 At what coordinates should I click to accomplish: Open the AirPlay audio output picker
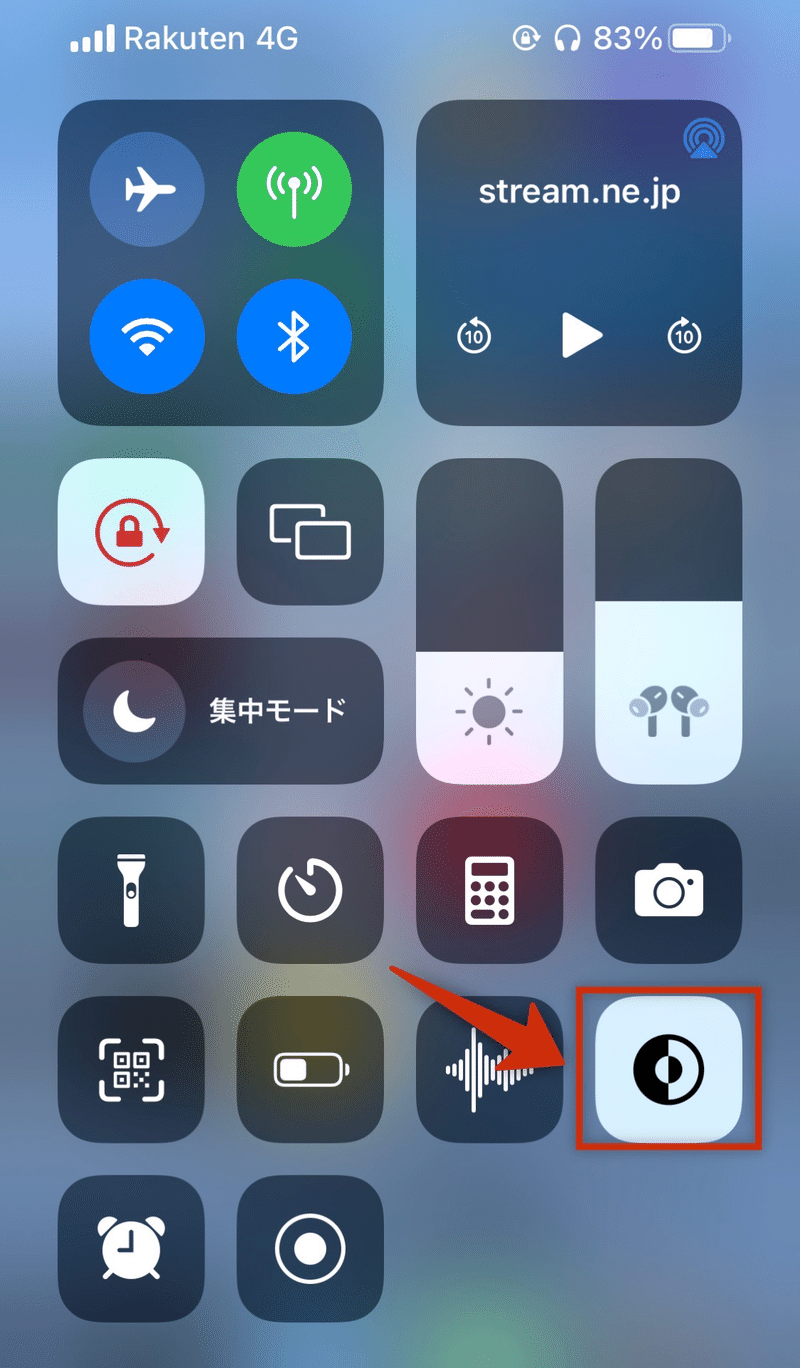(705, 139)
